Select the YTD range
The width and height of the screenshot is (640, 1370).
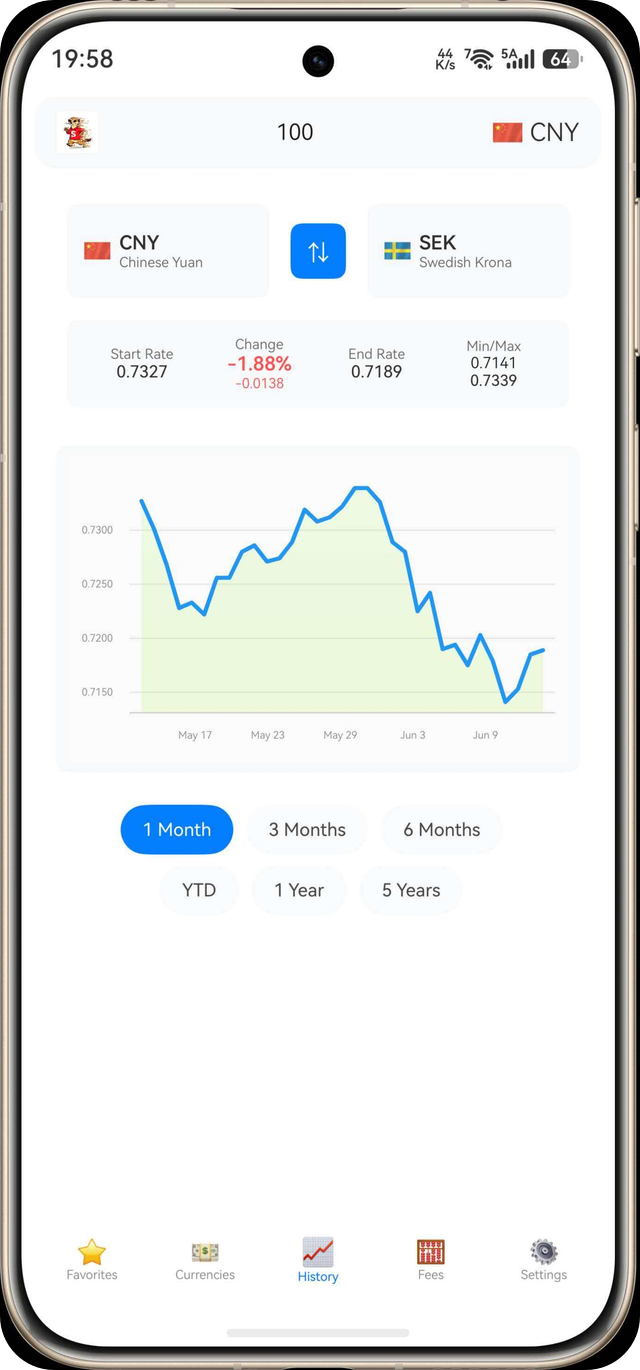pyautogui.click(x=199, y=890)
